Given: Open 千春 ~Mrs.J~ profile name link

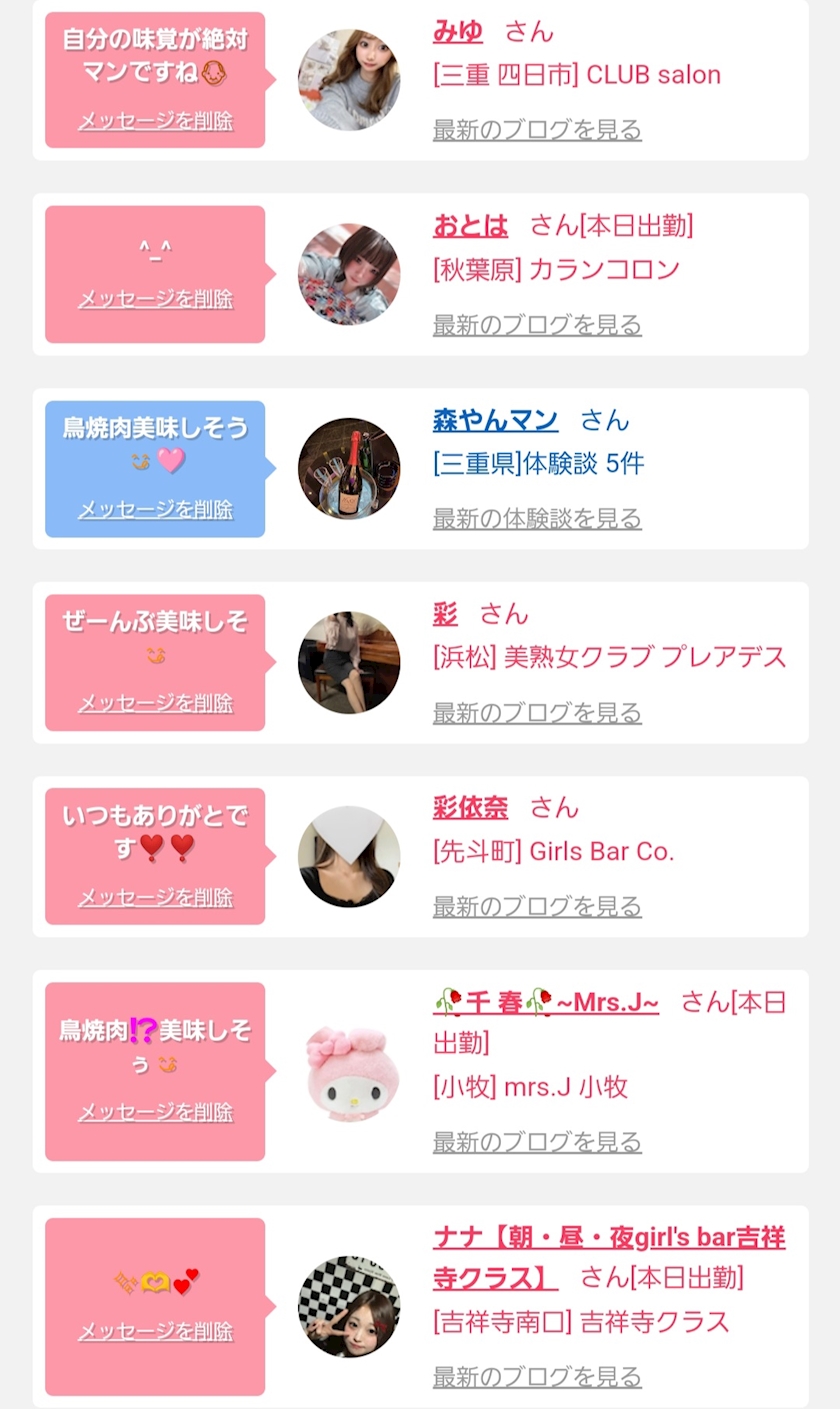Looking at the screenshot, I should [546, 1002].
